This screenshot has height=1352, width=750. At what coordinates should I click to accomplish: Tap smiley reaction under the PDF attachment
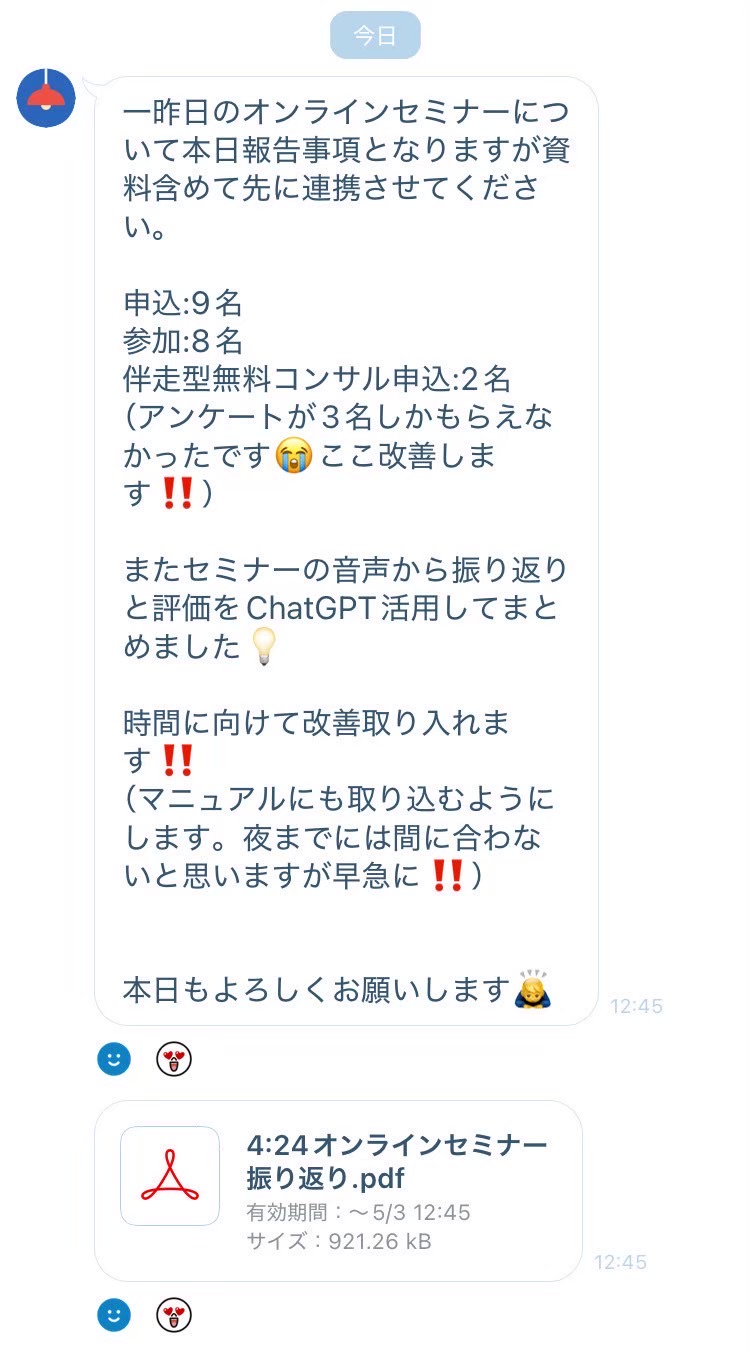pos(114,1315)
